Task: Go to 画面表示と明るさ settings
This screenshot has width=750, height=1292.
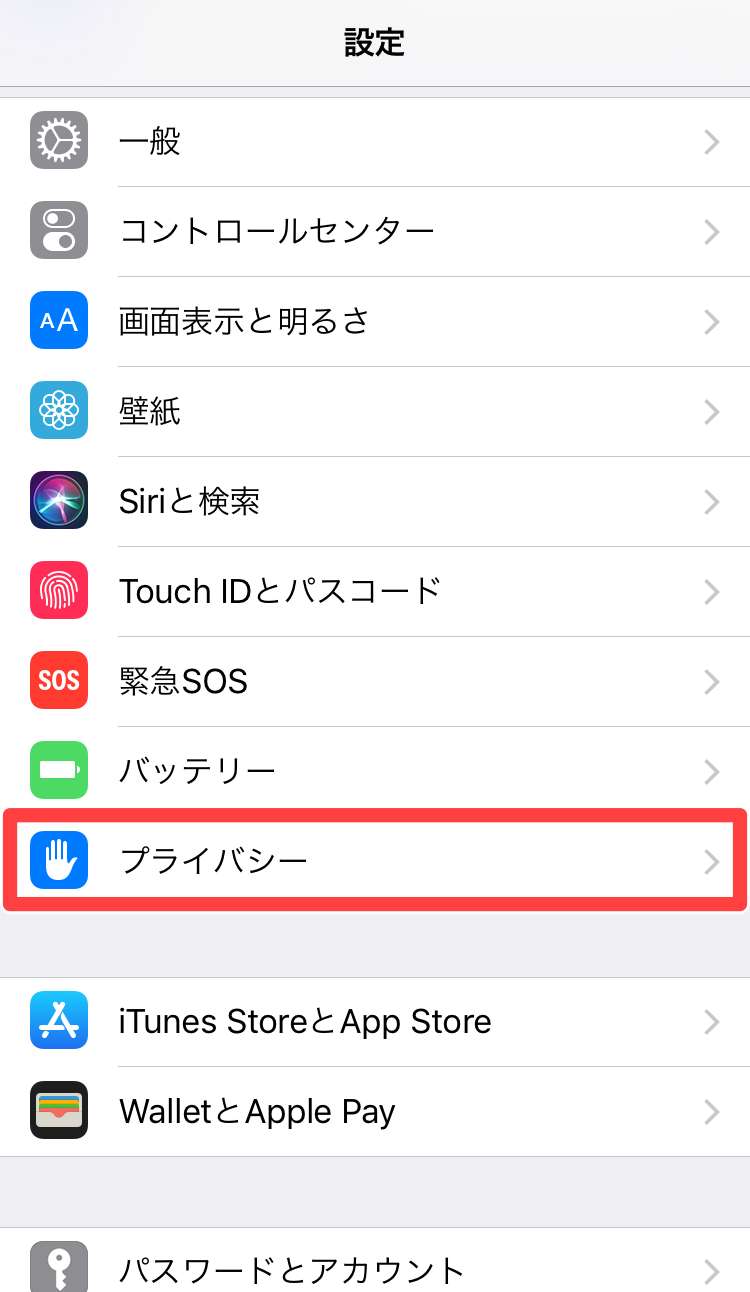Action: (375, 321)
